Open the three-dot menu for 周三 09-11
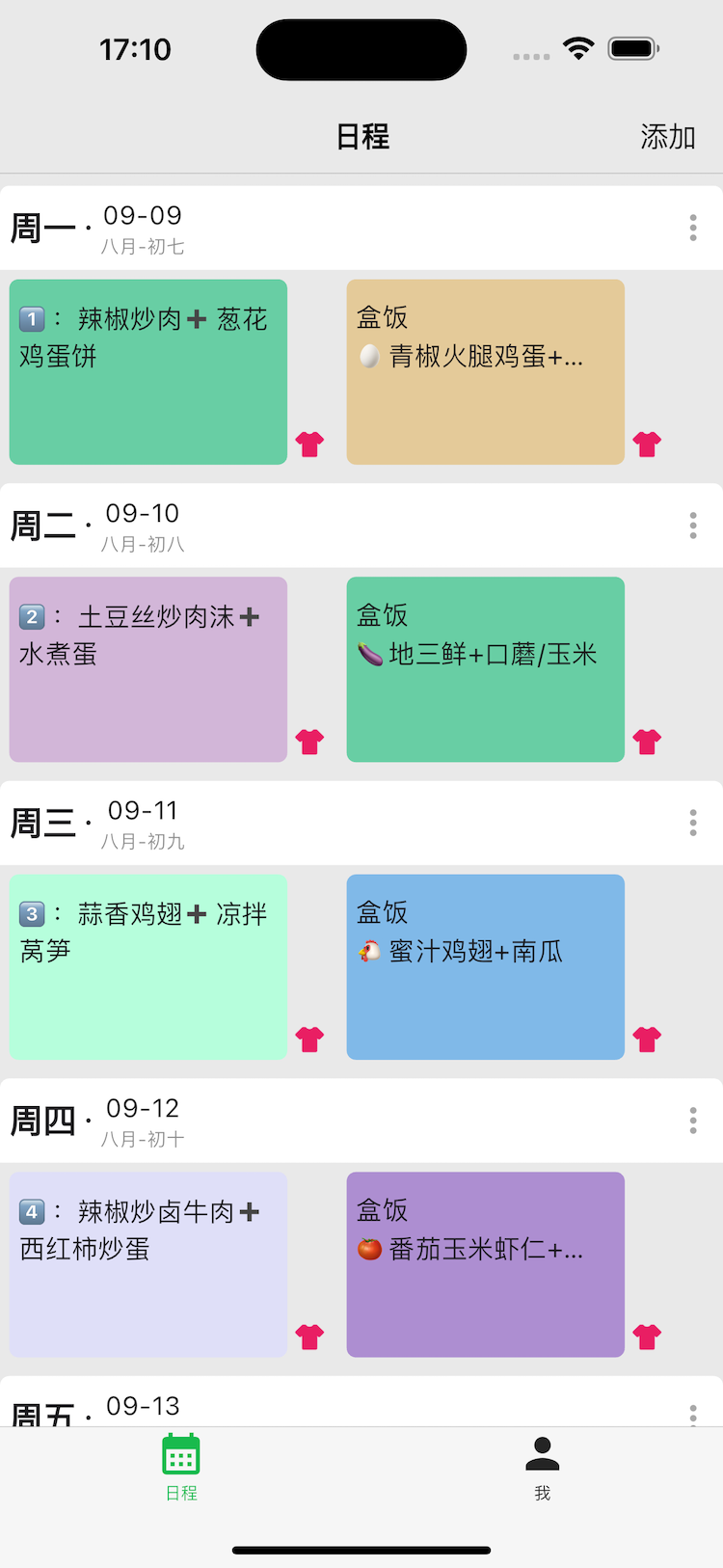This screenshot has height=1568, width=723. (692, 823)
